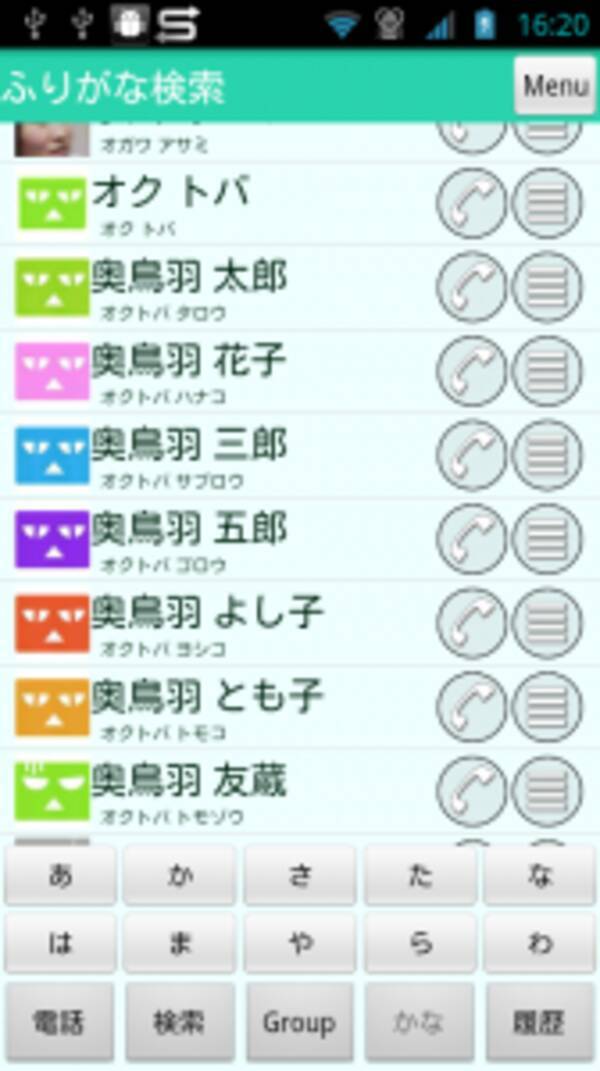
Task: Call 奥鳥羽 三郎
Action: (x=471, y=455)
